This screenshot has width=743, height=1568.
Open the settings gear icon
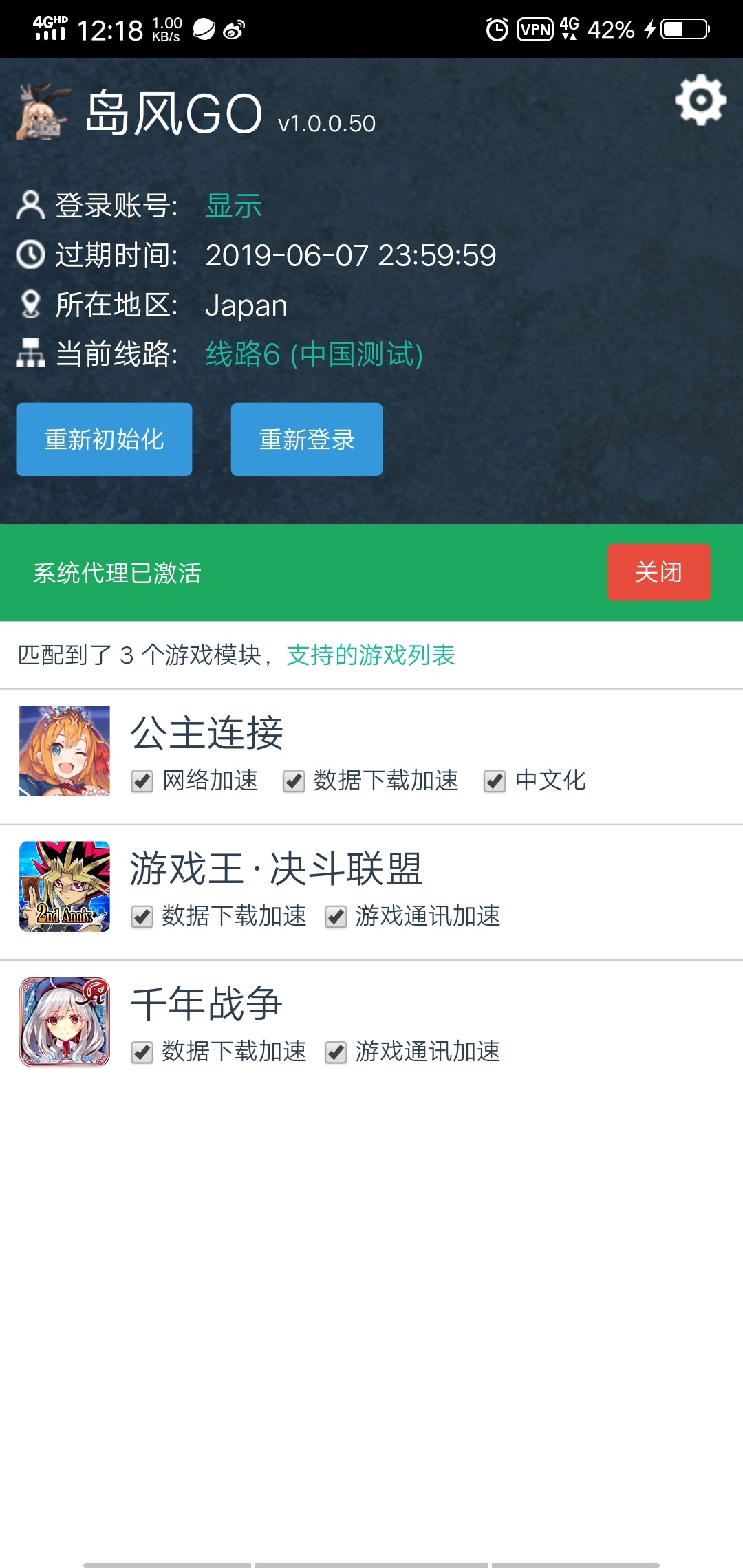coord(700,100)
